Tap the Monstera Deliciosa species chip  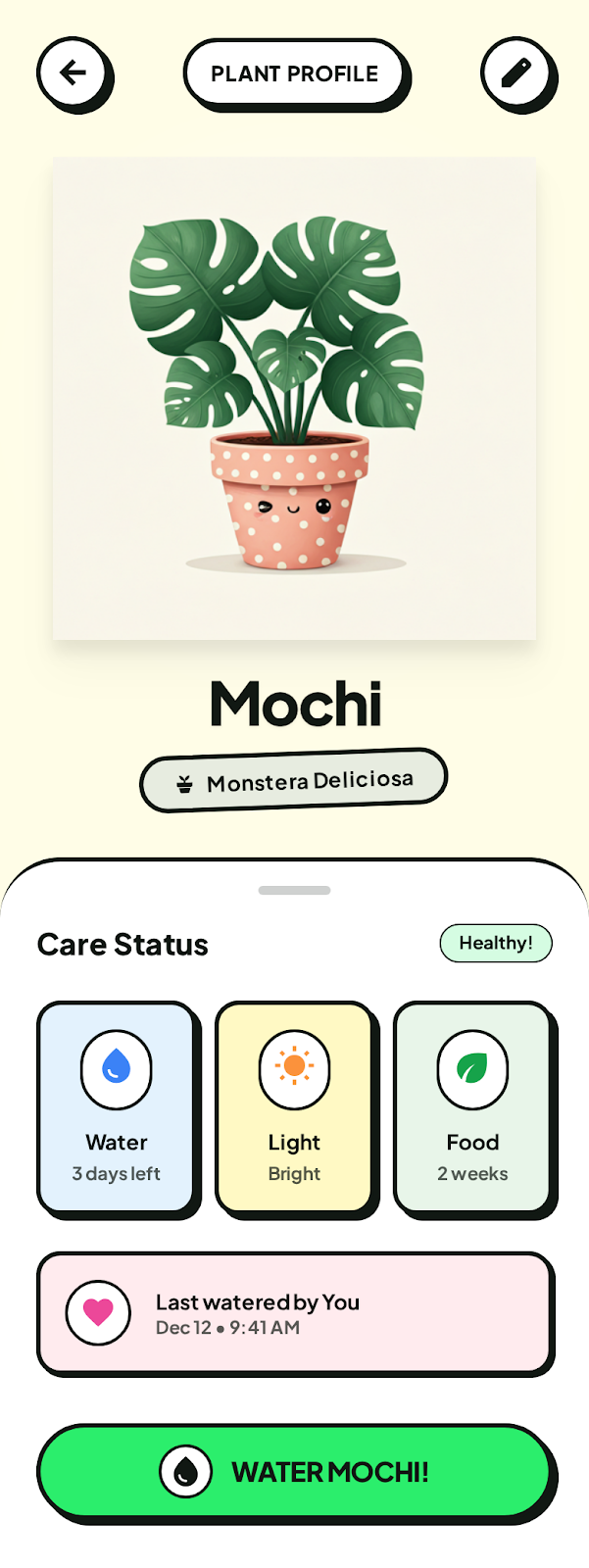click(294, 781)
